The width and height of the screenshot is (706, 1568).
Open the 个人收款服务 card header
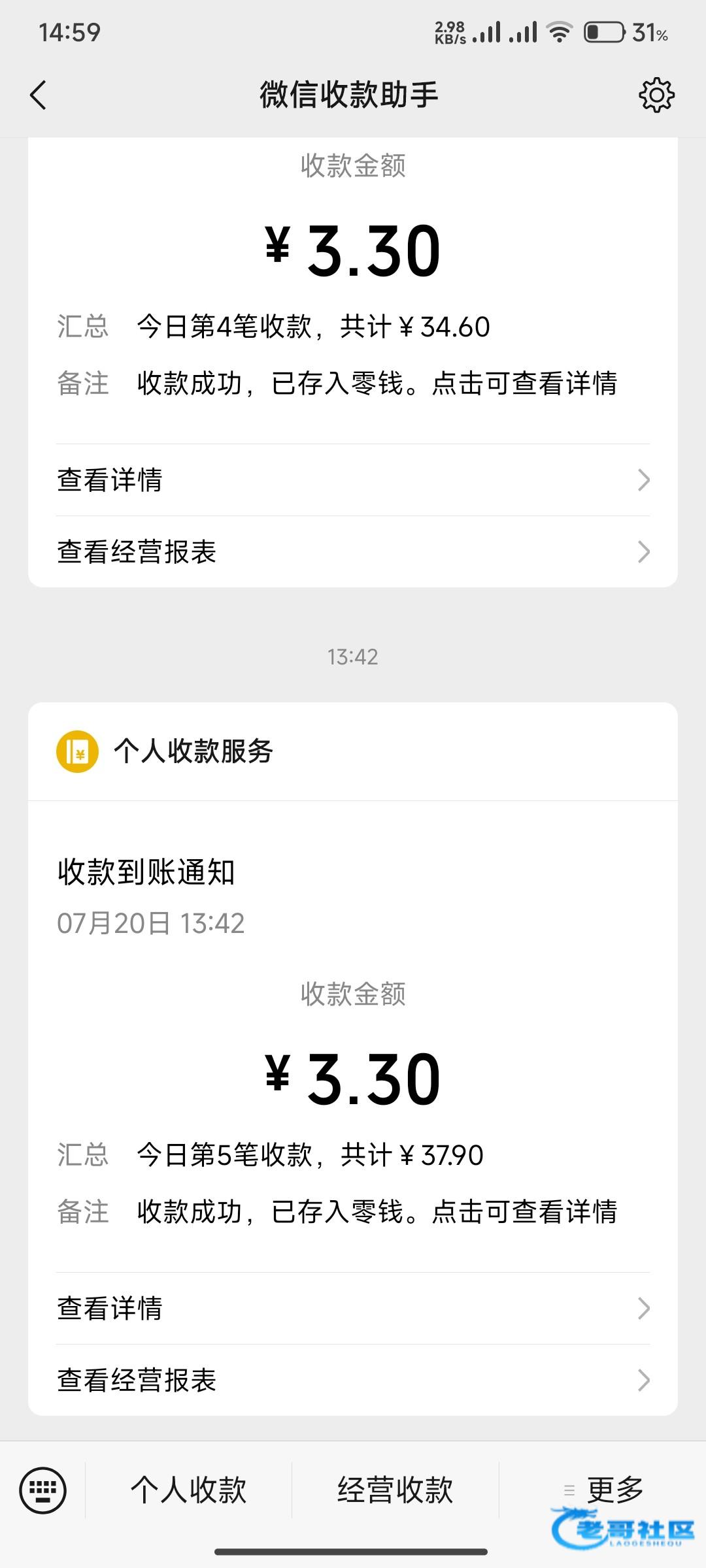353,751
